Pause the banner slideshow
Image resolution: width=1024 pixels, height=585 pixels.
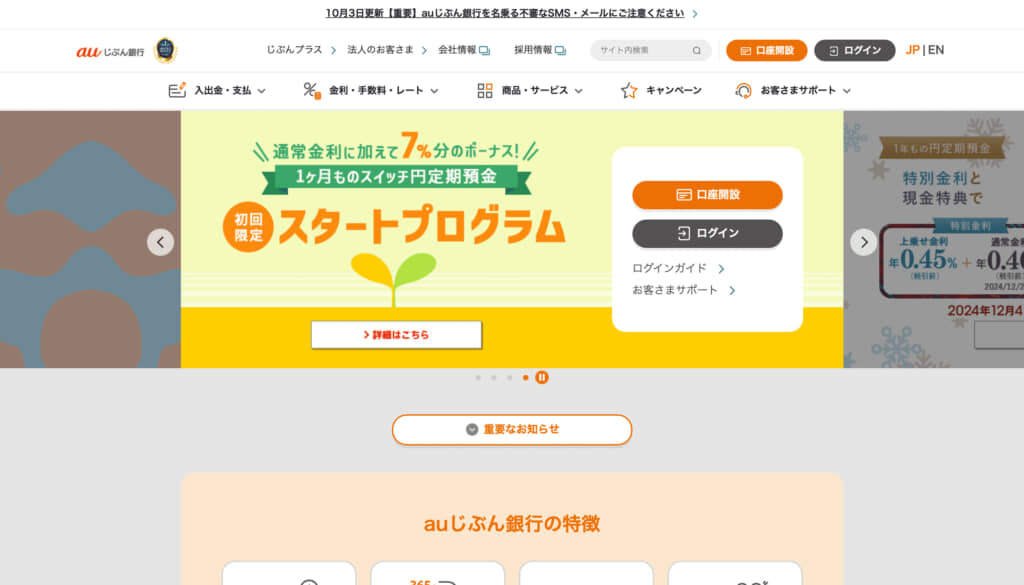pos(542,377)
